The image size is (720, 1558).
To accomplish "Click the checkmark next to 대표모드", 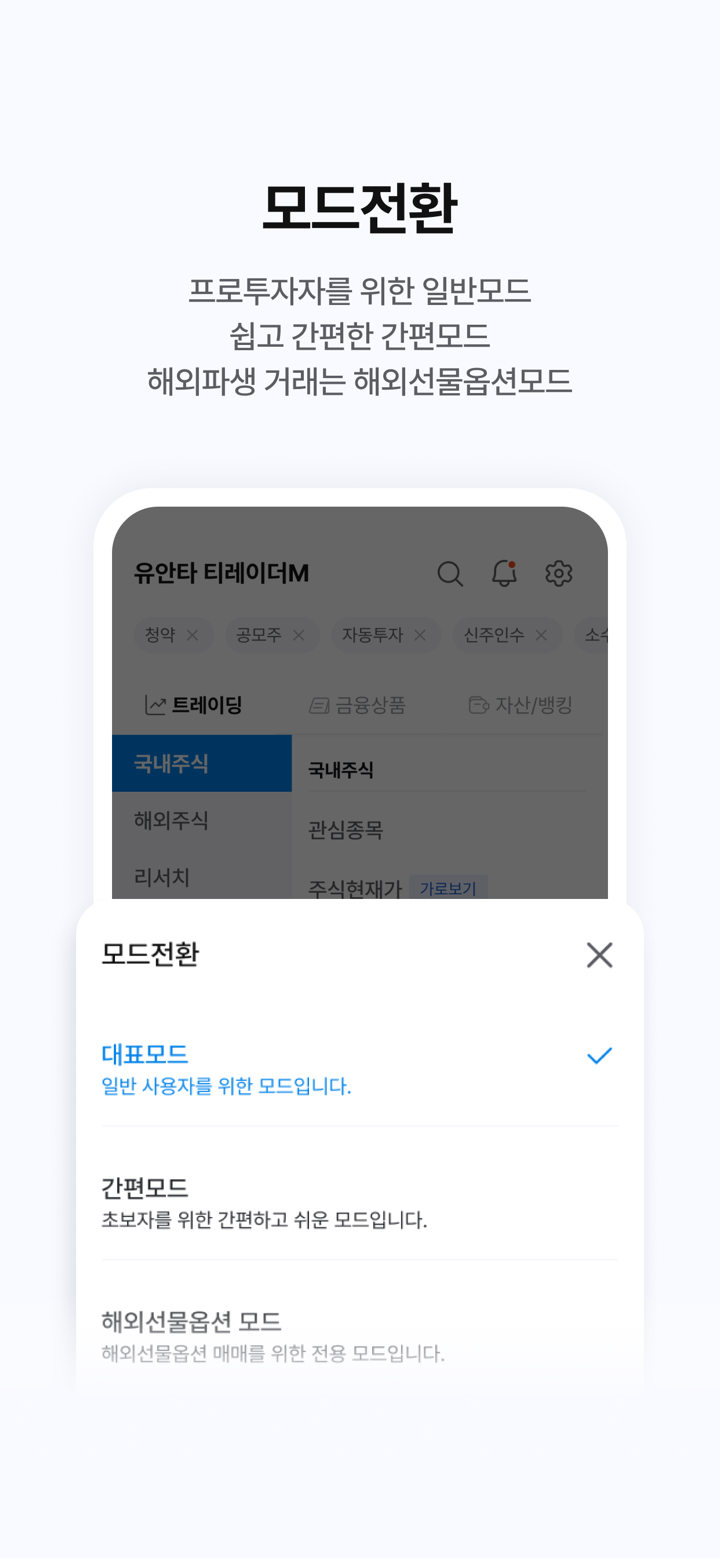I will click(x=600, y=1054).
